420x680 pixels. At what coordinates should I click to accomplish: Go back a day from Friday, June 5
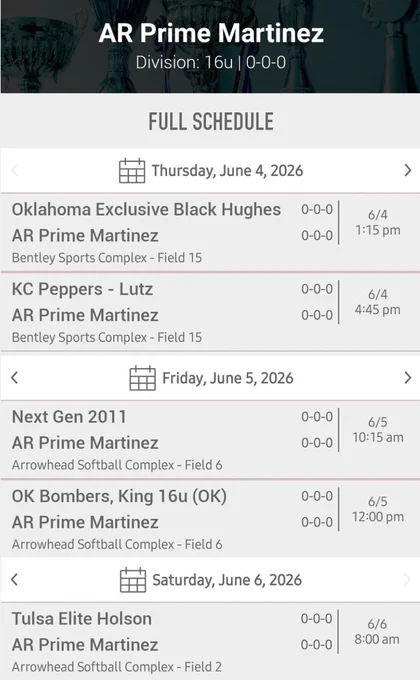coord(14,378)
